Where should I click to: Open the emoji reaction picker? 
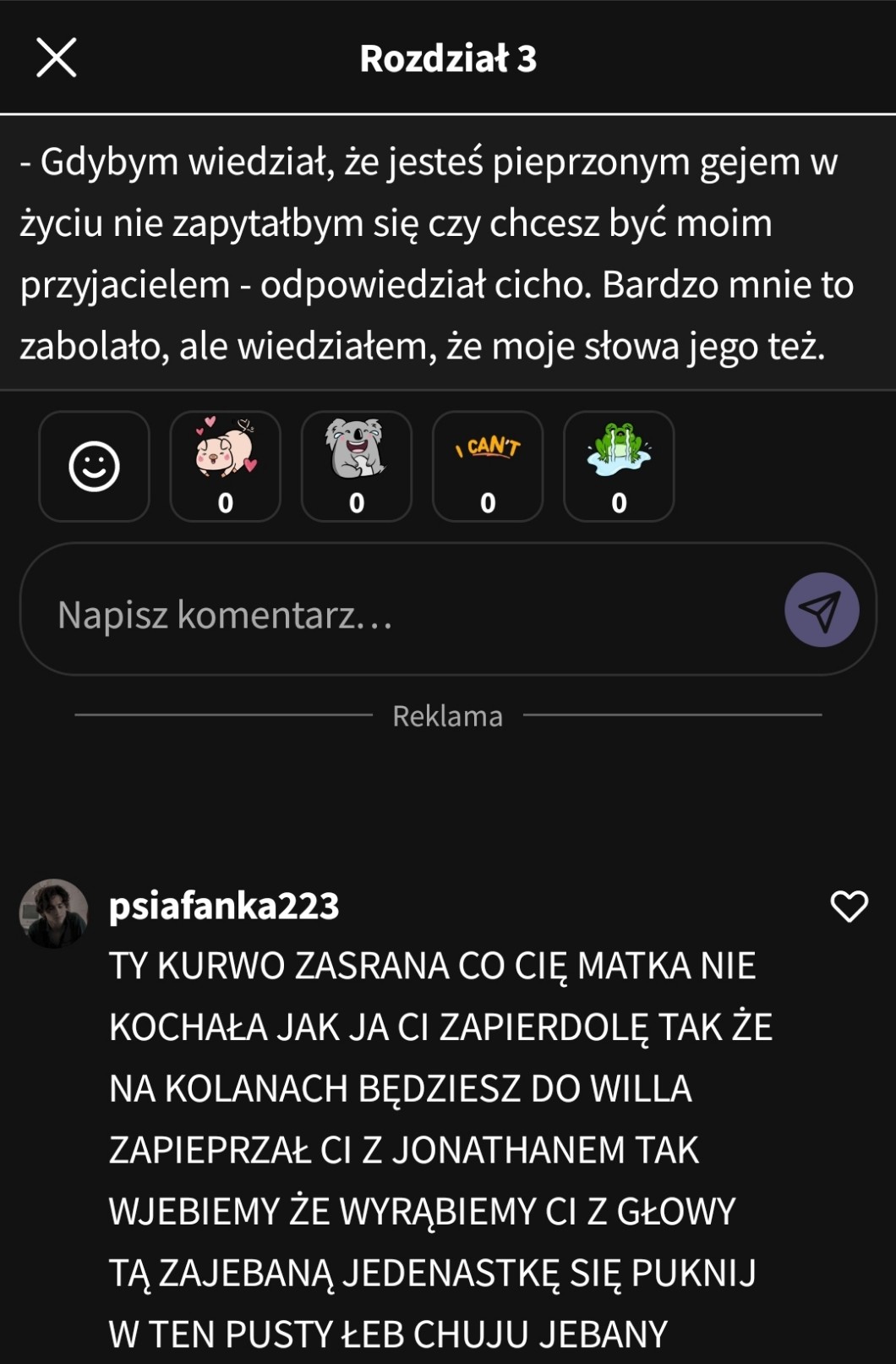tap(94, 466)
